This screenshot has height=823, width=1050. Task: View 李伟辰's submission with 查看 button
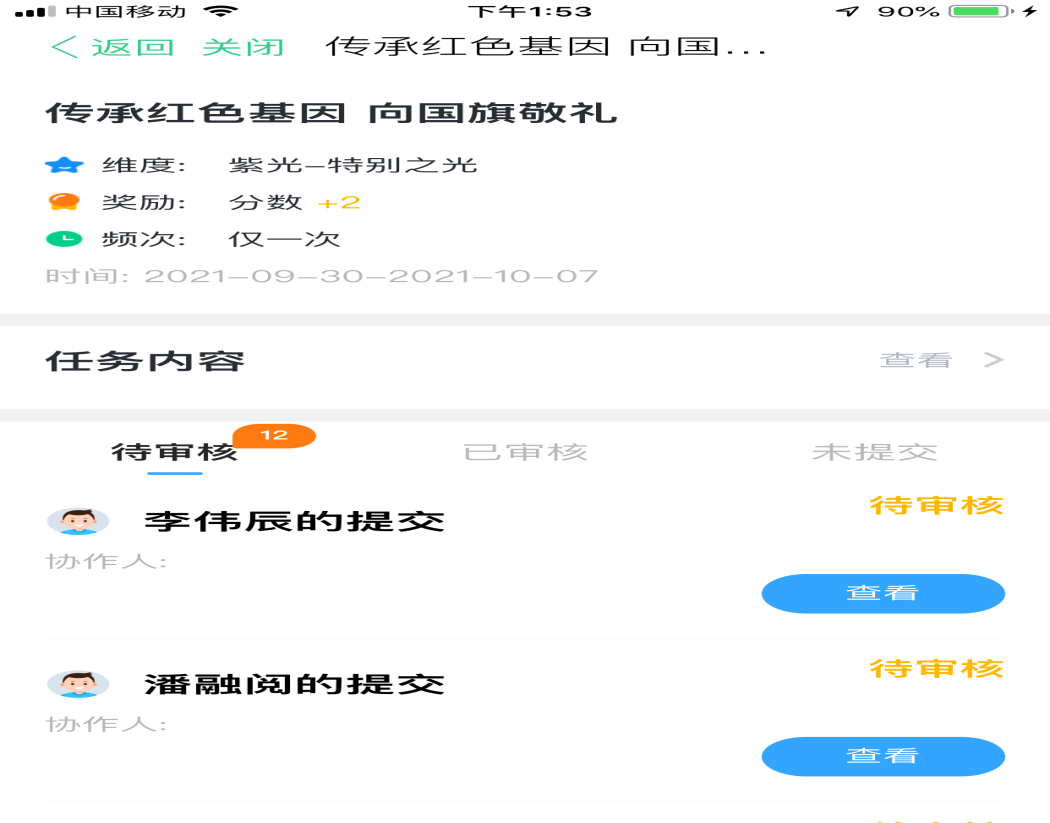(x=882, y=593)
